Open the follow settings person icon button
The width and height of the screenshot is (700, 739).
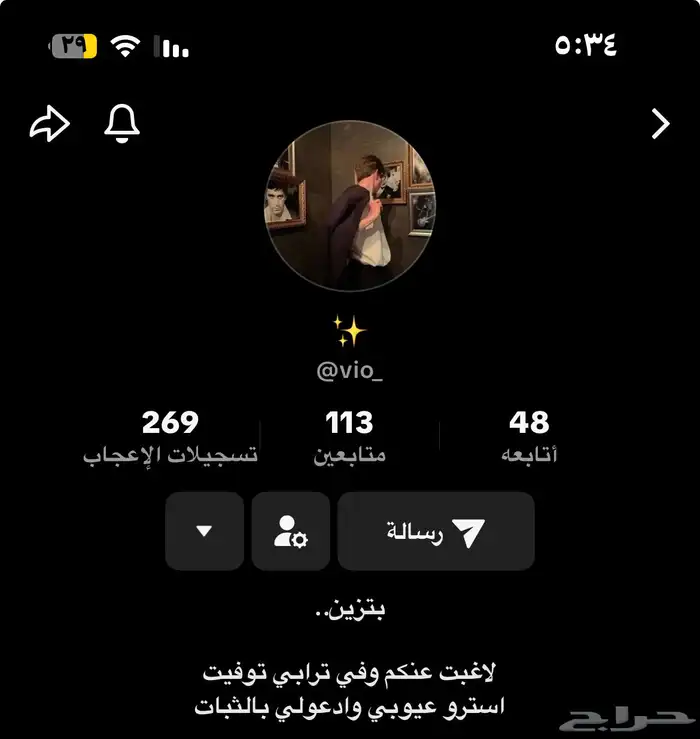(291, 531)
